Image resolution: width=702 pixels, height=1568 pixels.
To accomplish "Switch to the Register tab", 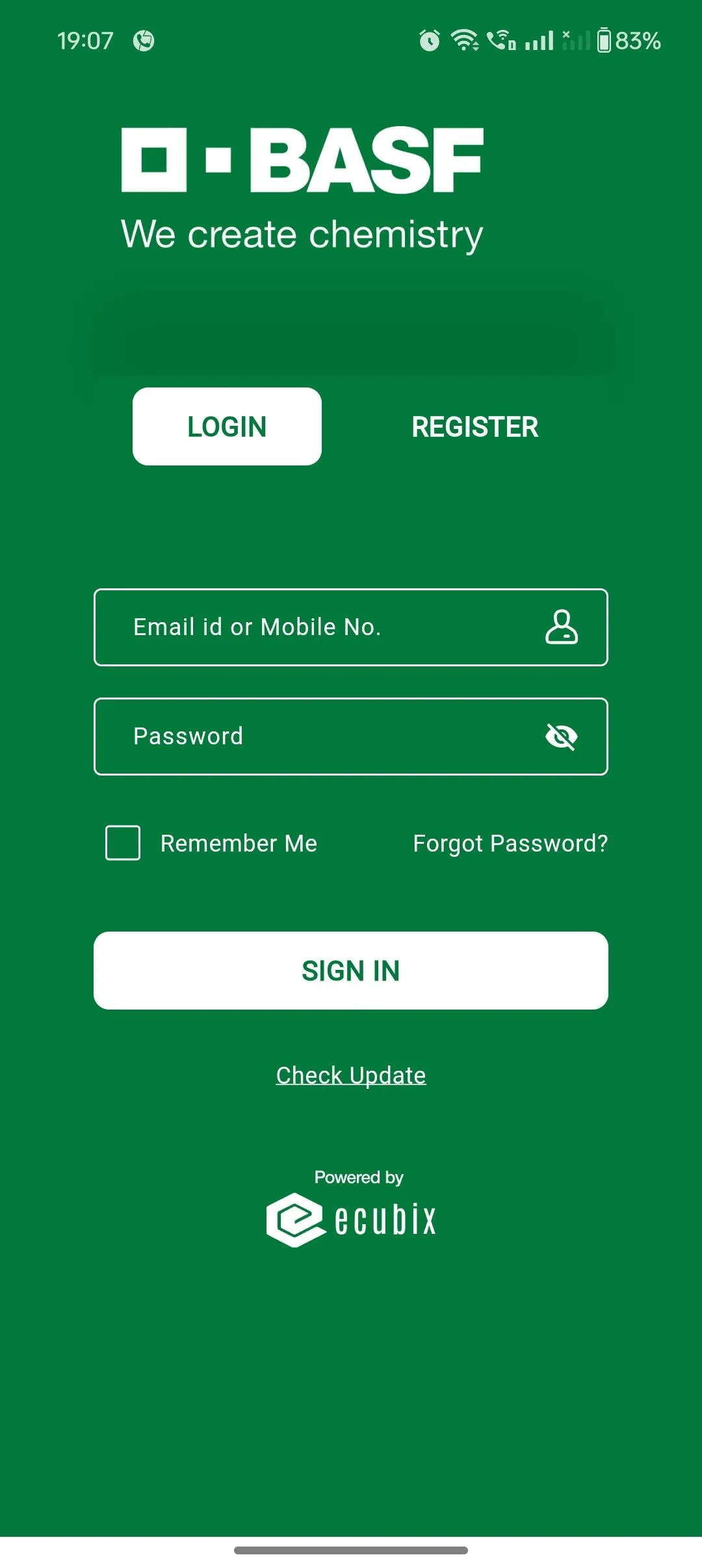I will pyautogui.click(x=474, y=427).
